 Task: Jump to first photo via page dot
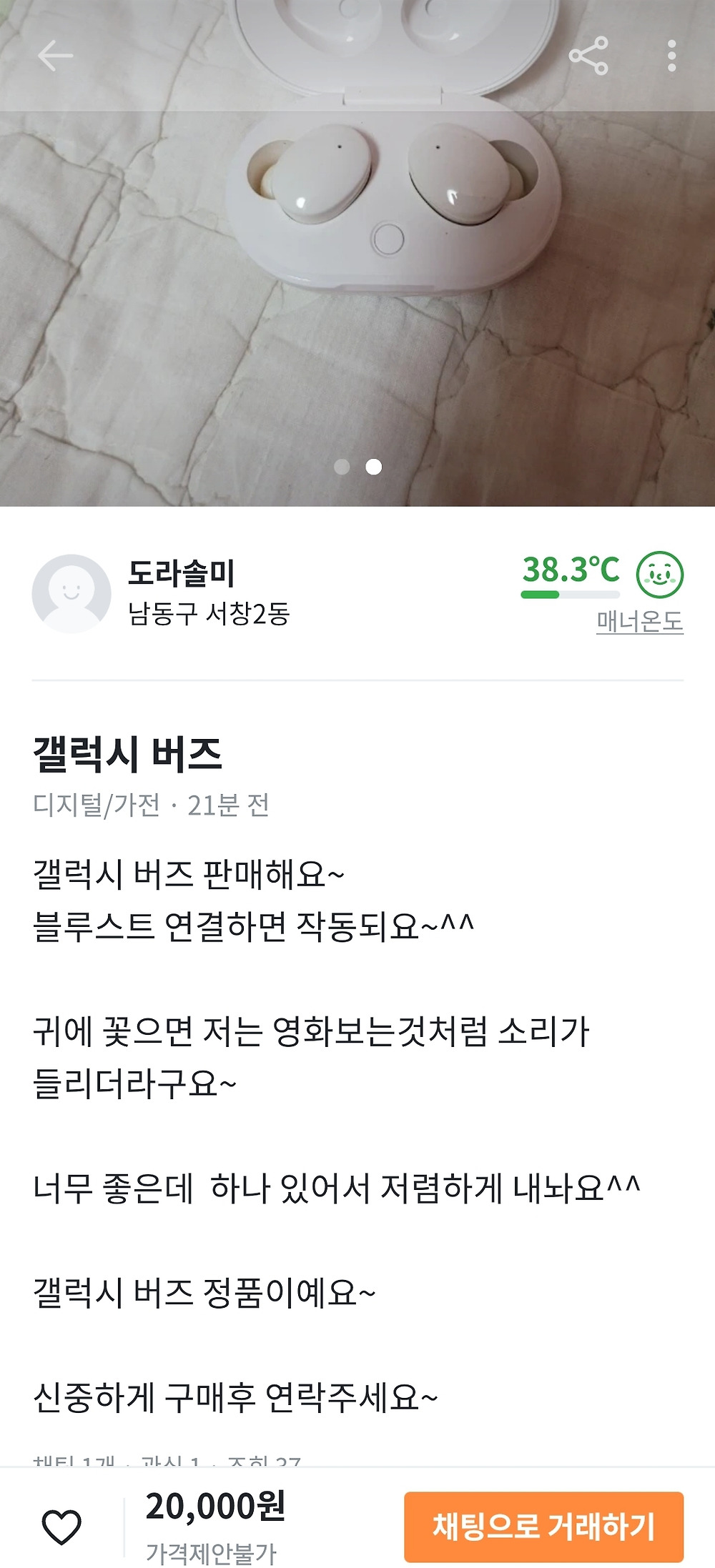[342, 467]
